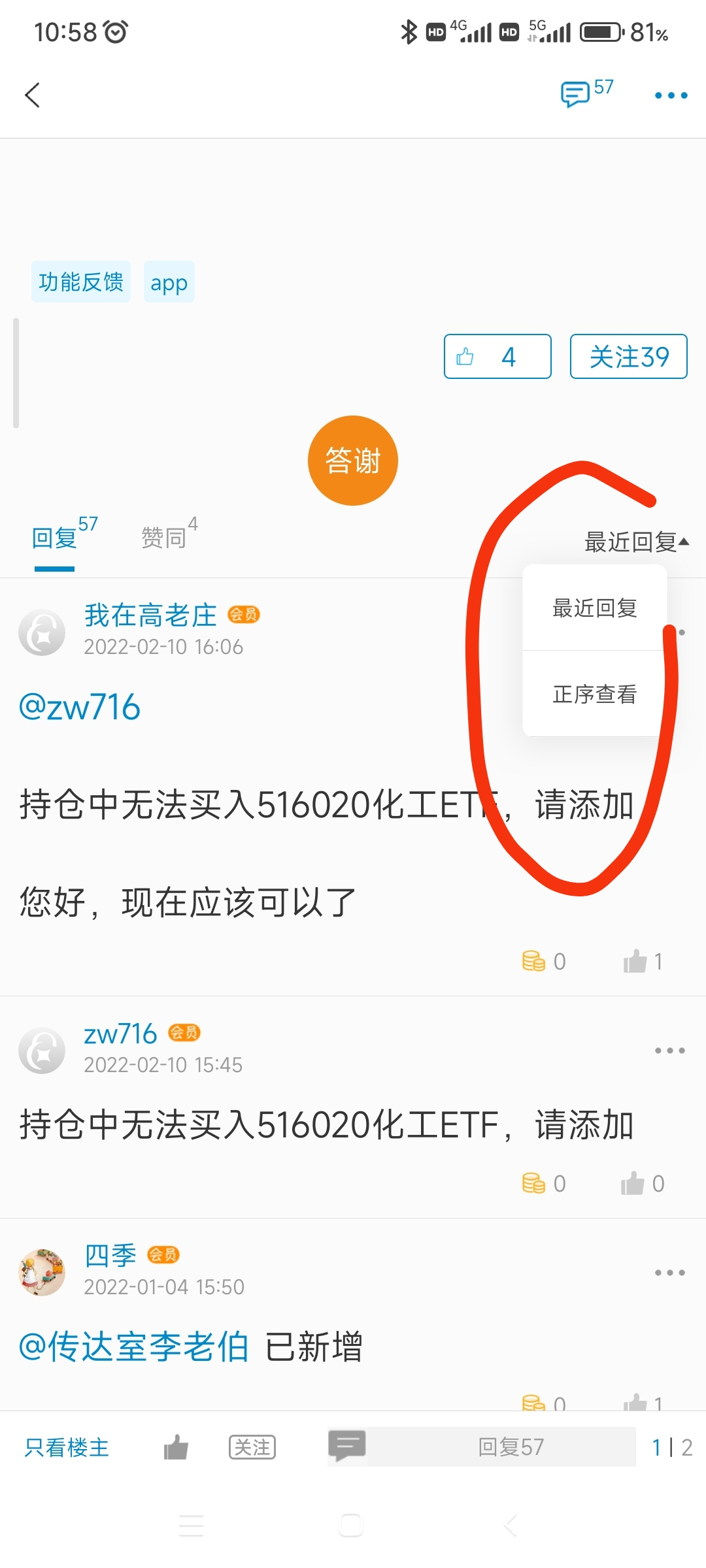Collapse the 最近回复 sort dropdown
Screen dimensions: 706x1568
click(636, 542)
